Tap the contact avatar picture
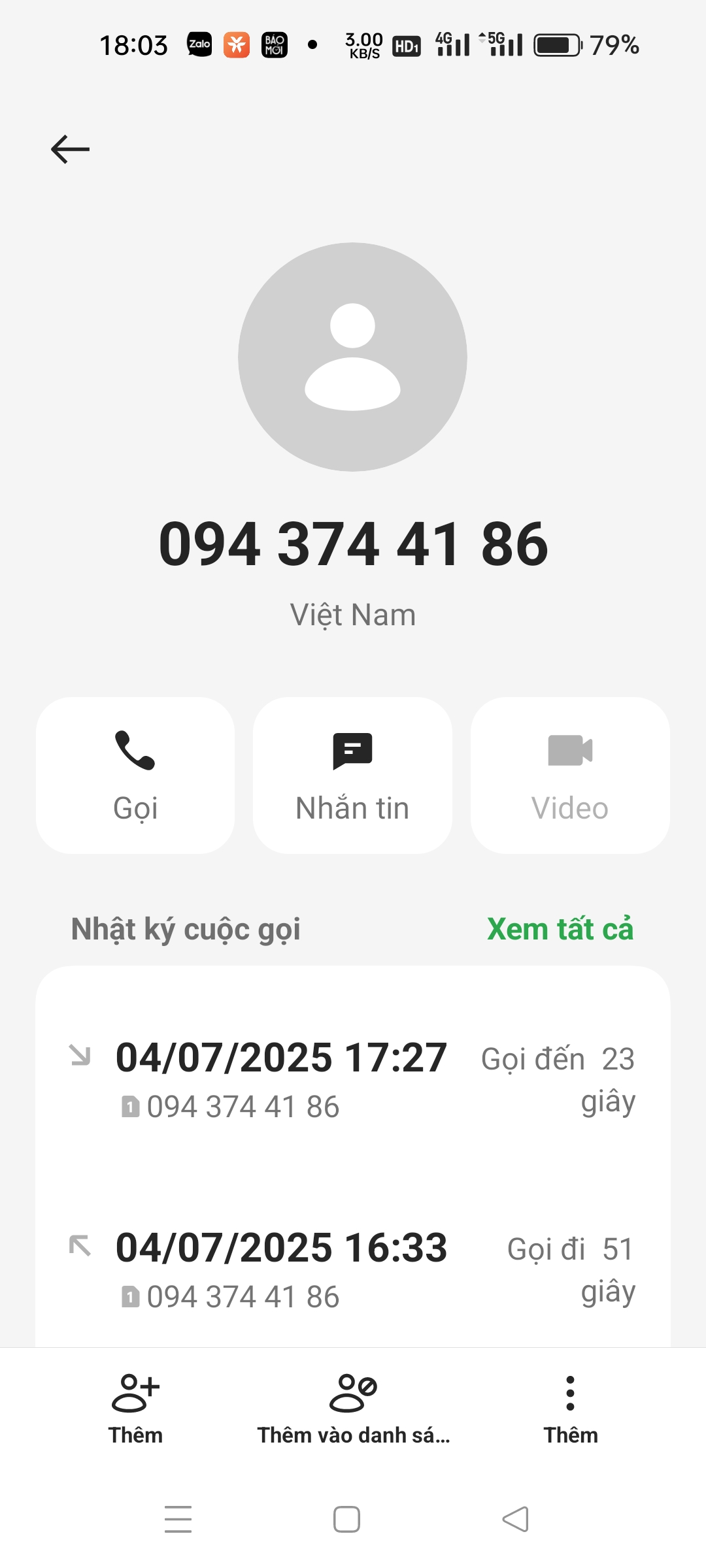Image resolution: width=706 pixels, height=1568 pixels. pyautogui.click(x=352, y=357)
